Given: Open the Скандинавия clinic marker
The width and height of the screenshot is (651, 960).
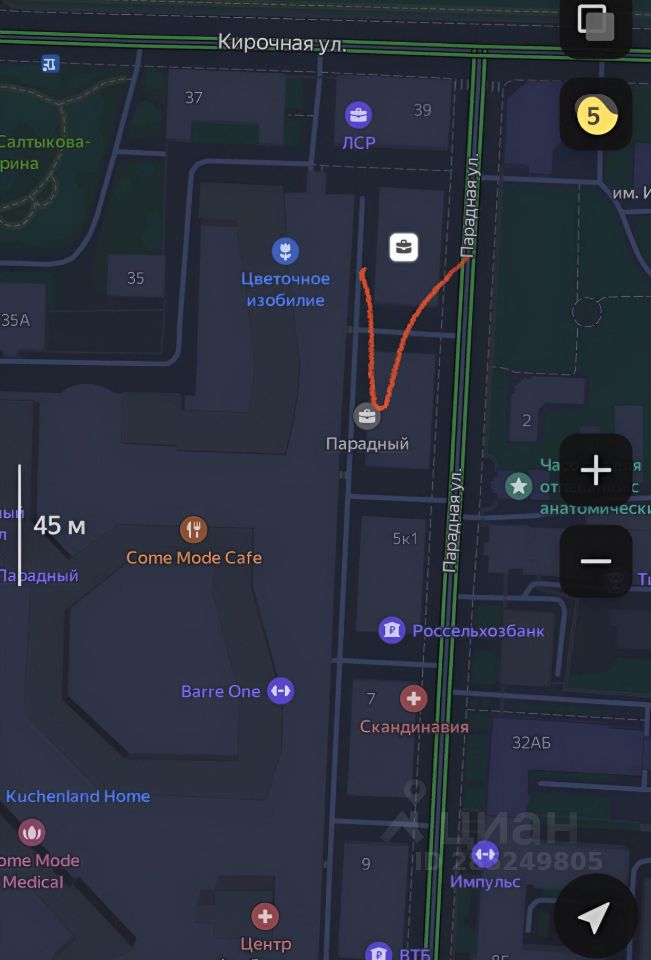Looking at the screenshot, I should tap(413, 698).
